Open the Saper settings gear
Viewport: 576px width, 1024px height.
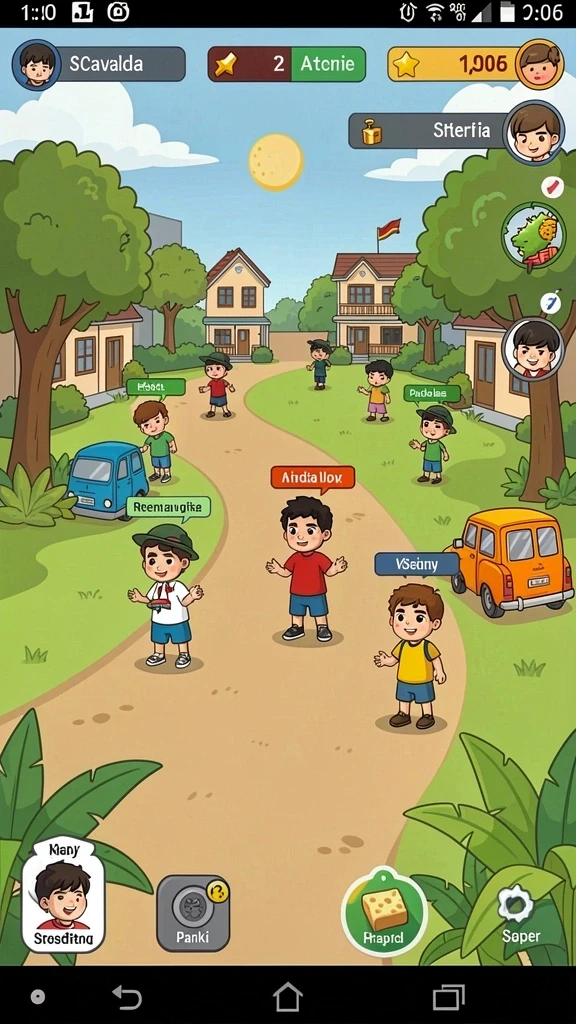(520, 914)
